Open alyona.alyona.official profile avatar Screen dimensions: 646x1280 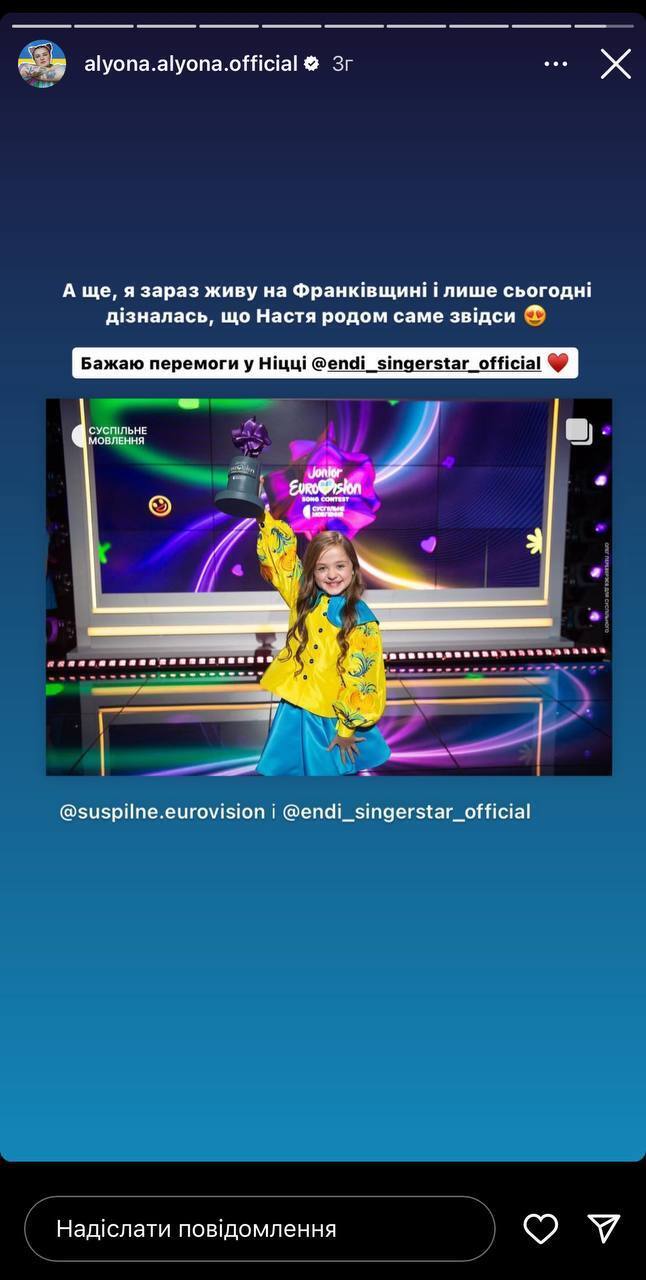click(x=42, y=64)
